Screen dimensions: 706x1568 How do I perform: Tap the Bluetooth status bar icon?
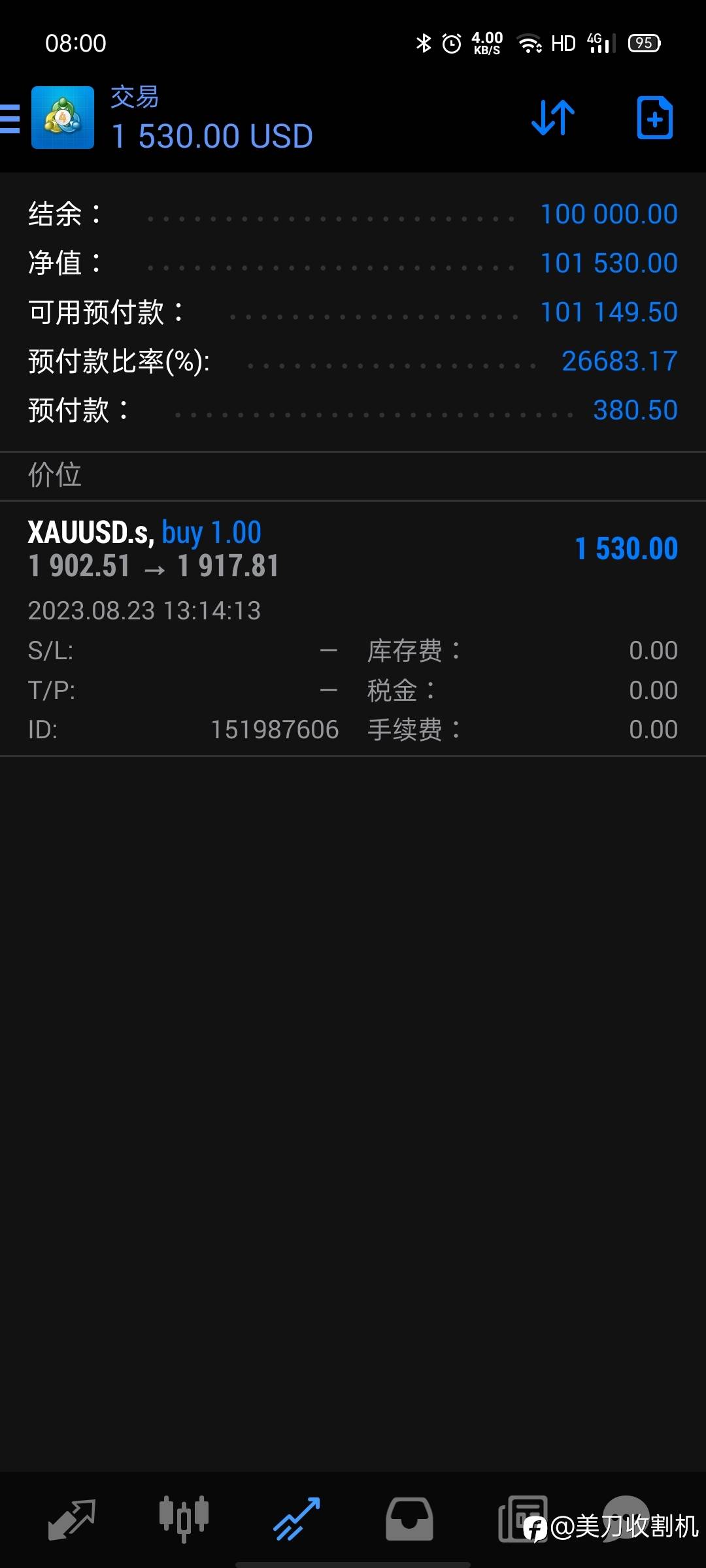click(x=424, y=41)
